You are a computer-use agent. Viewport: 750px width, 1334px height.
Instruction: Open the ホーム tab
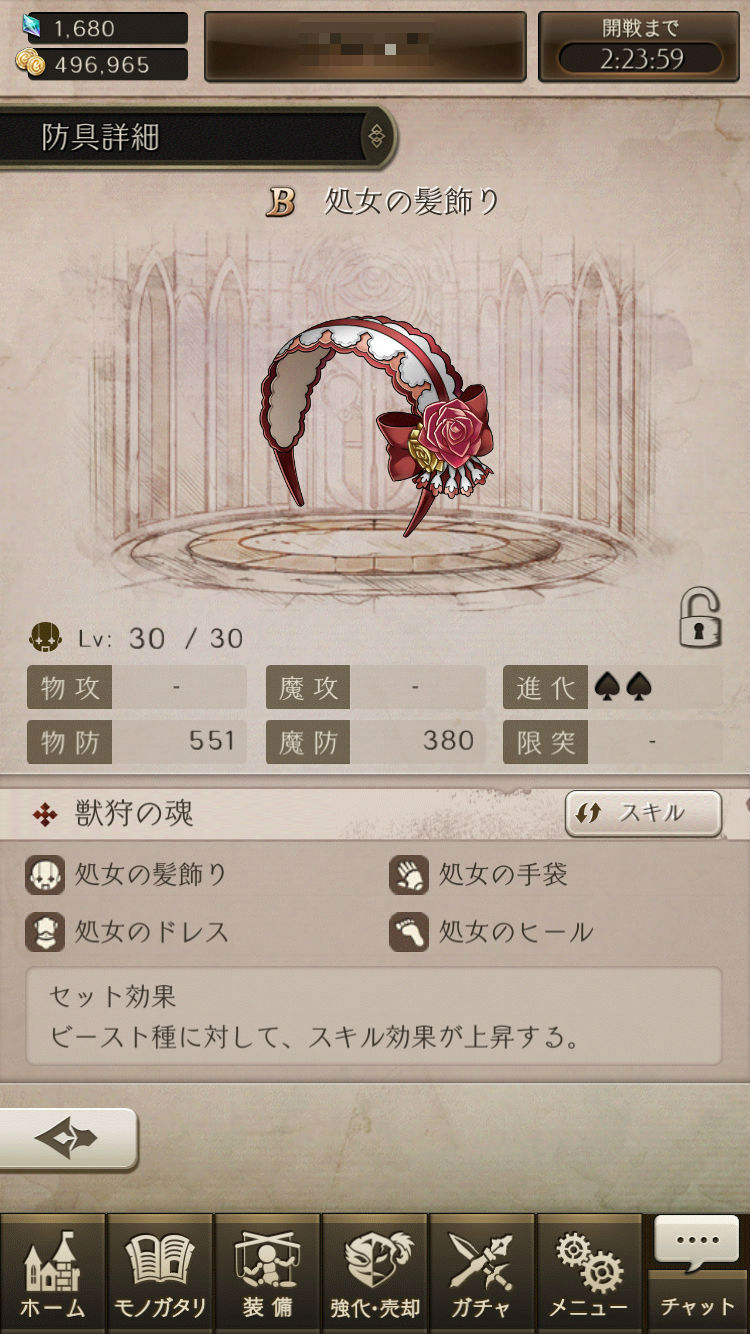[x=52, y=1274]
